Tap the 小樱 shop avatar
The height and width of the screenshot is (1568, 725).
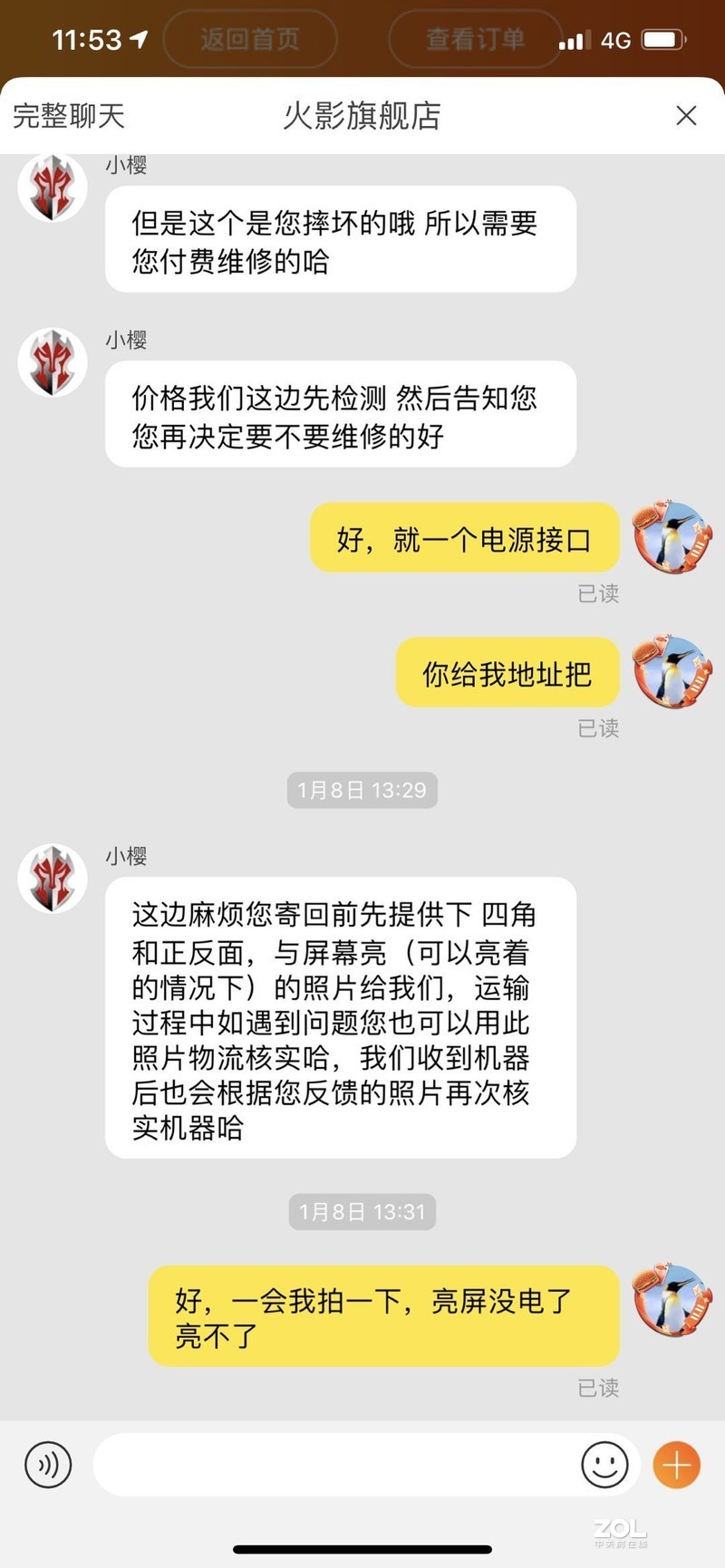click(52, 361)
